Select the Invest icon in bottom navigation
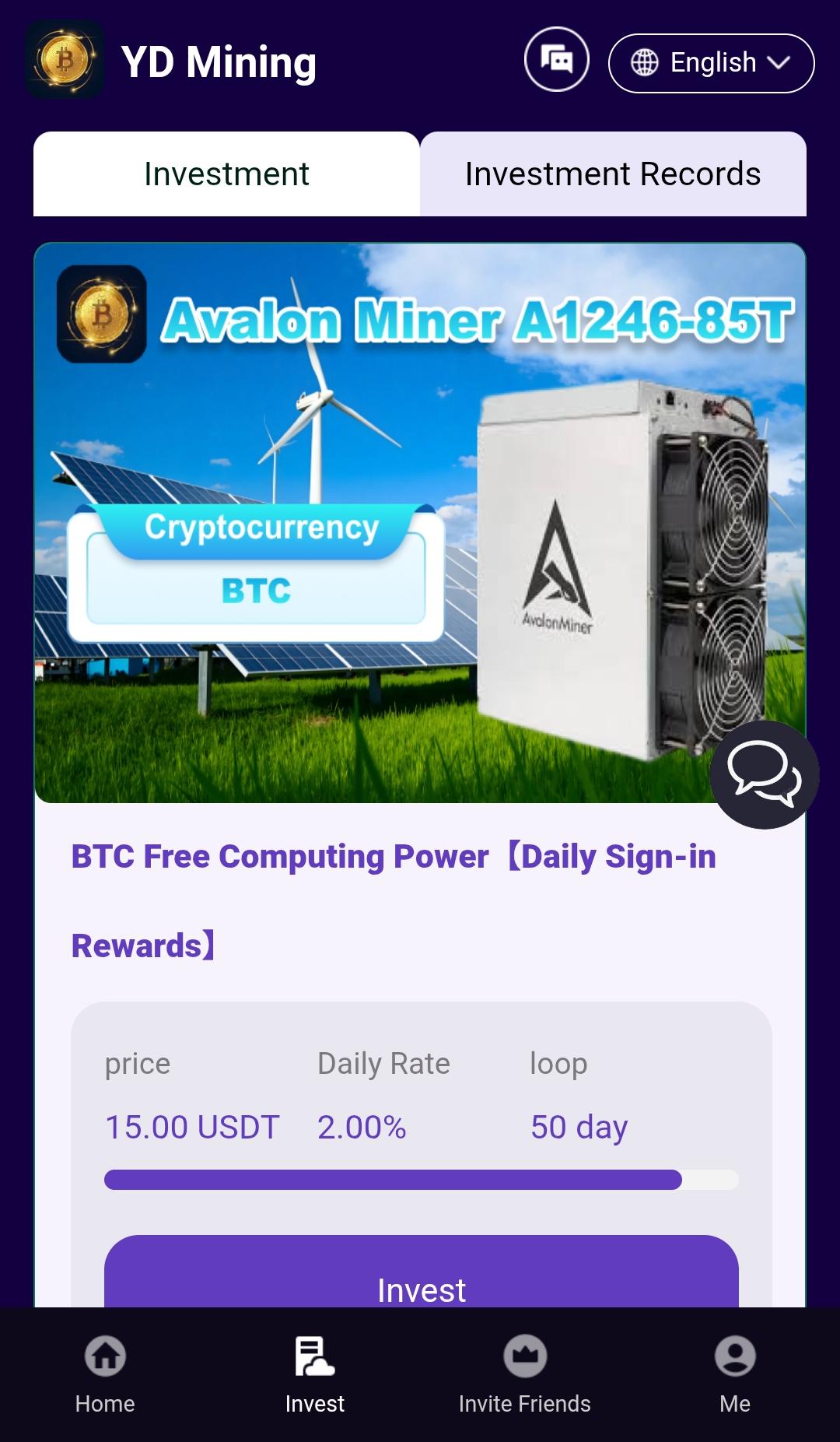 314,1356
